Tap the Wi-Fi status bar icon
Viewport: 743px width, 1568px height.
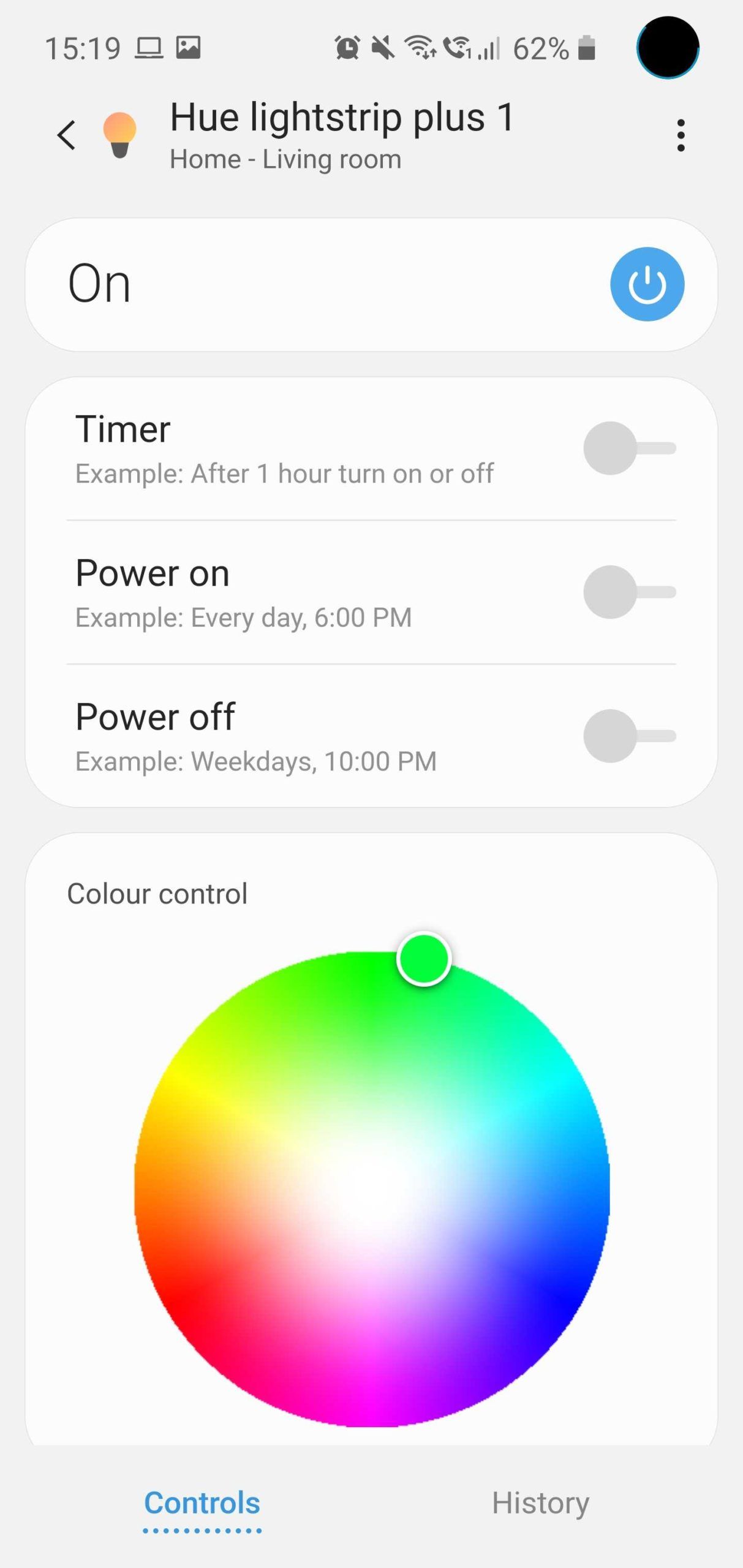(421, 48)
